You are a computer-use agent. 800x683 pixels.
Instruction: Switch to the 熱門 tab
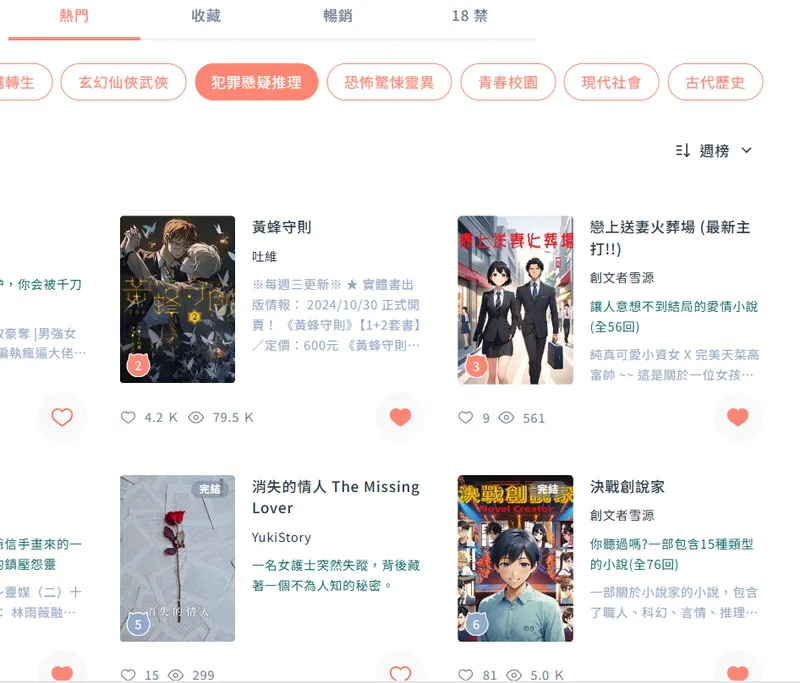click(74, 16)
